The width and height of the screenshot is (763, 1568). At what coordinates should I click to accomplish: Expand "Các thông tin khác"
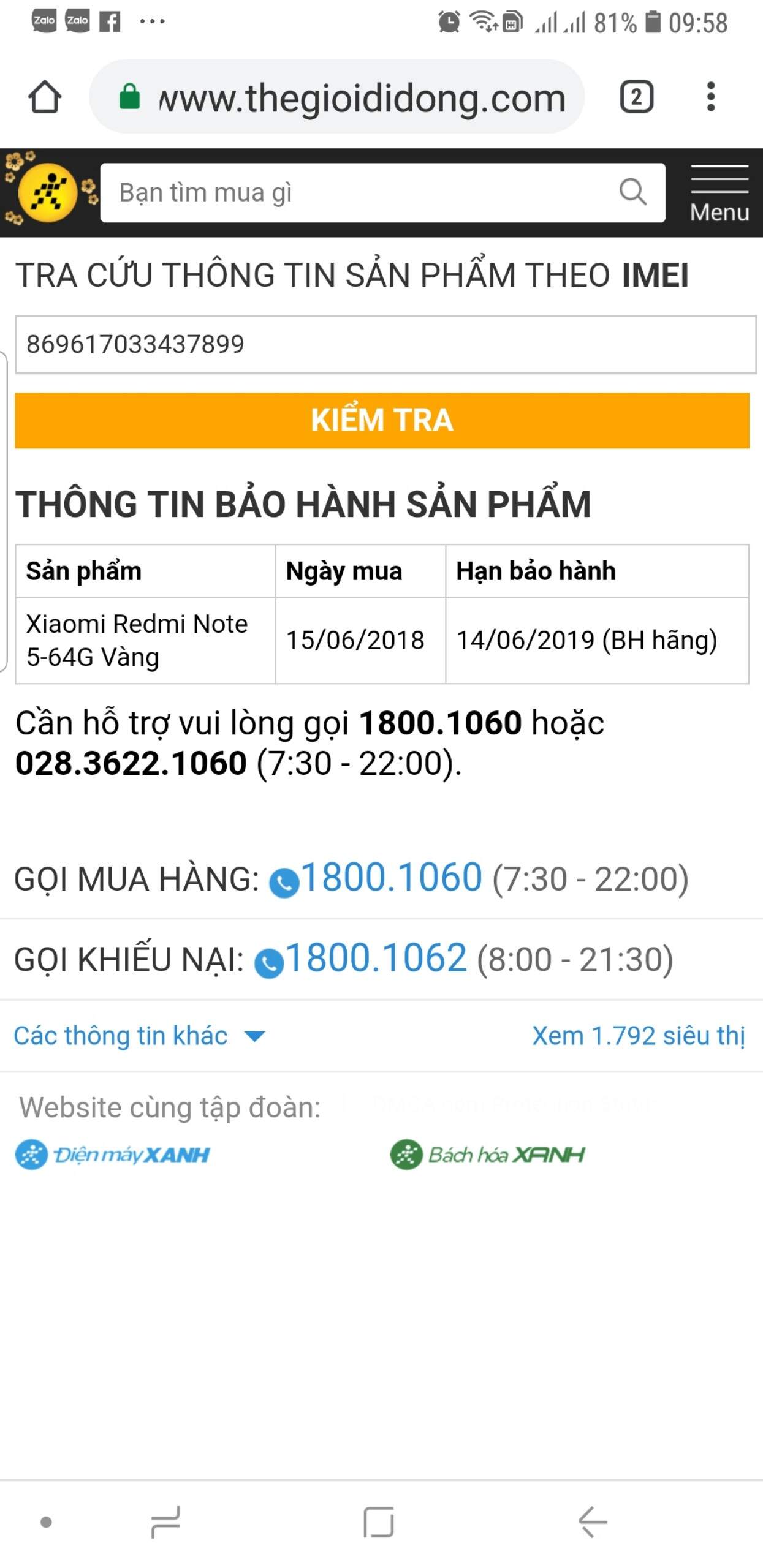139,1036
